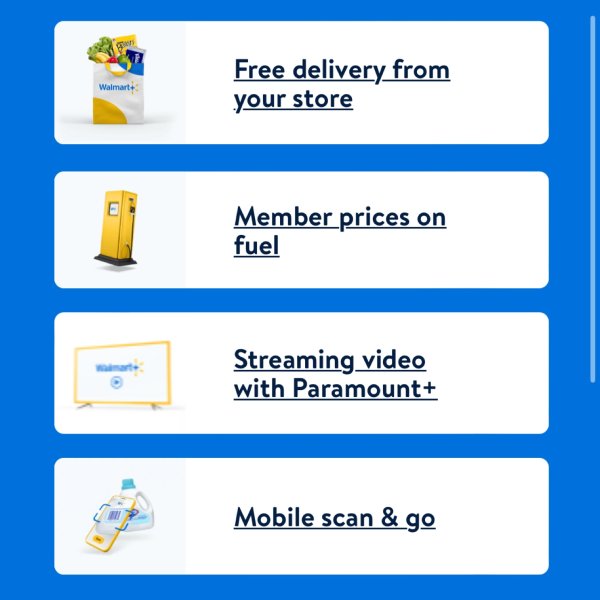Open Streaming video with Paramount+ link
The width and height of the screenshot is (600, 600).
tap(334, 373)
